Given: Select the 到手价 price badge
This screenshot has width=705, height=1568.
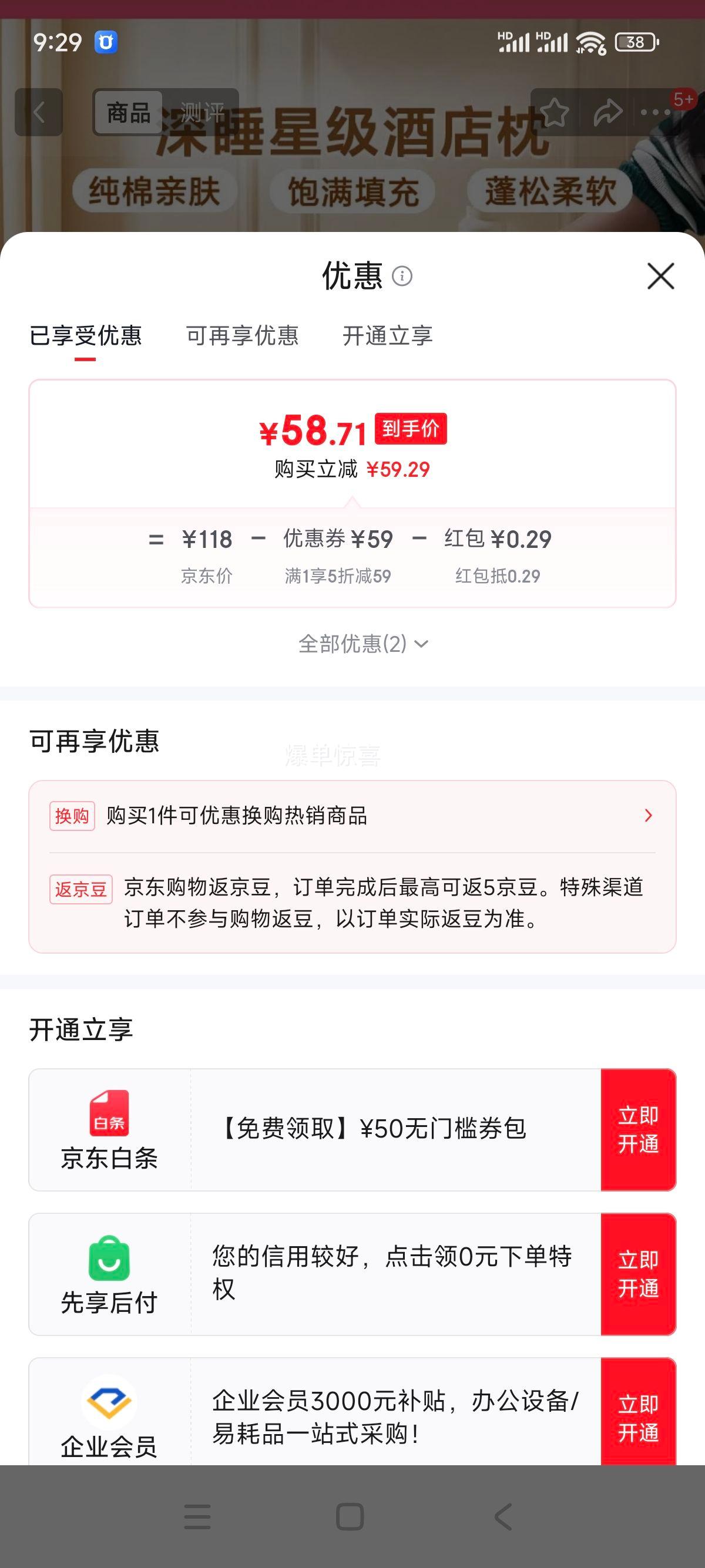Looking at the screenshot, I should coord(411,430).
